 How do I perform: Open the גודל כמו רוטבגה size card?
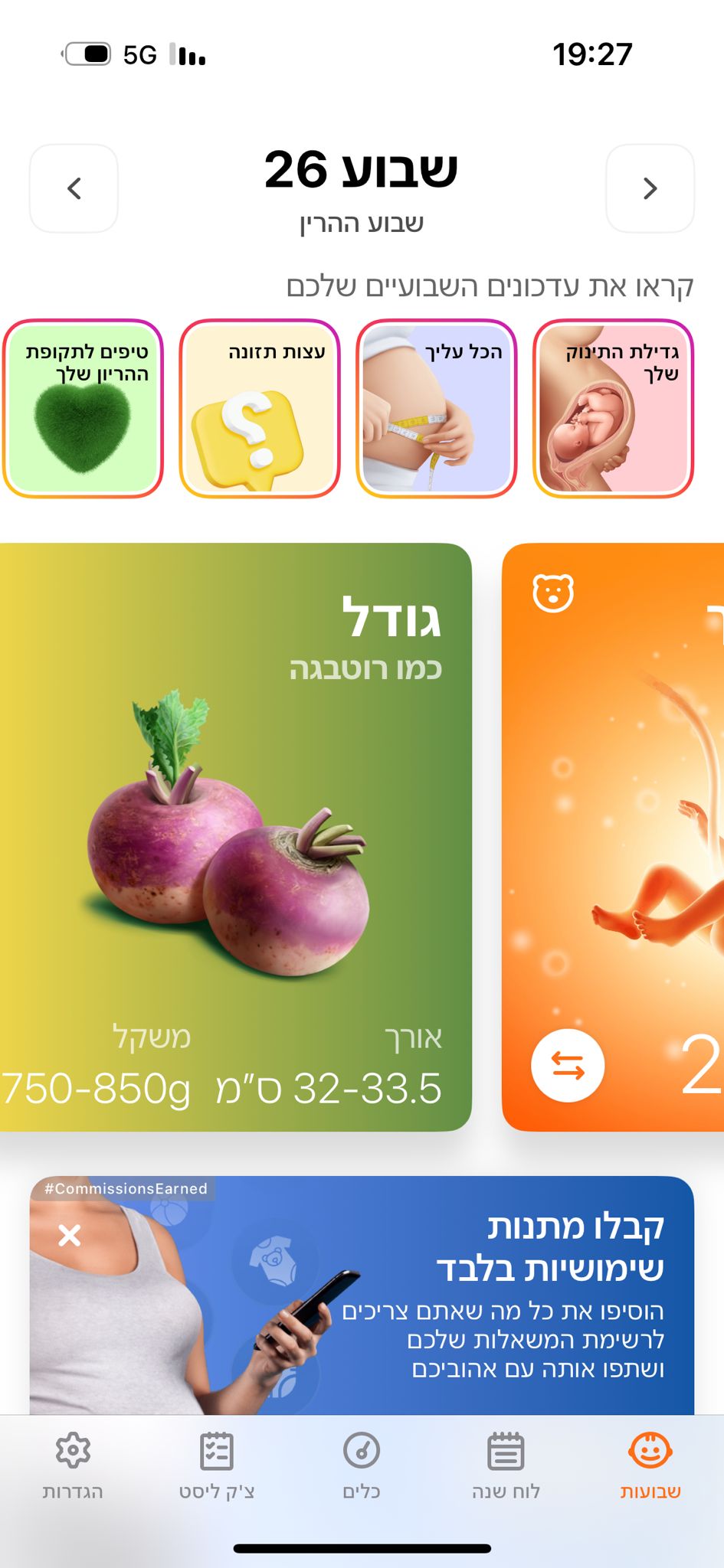pyautogui.click(x=230, y=836)
